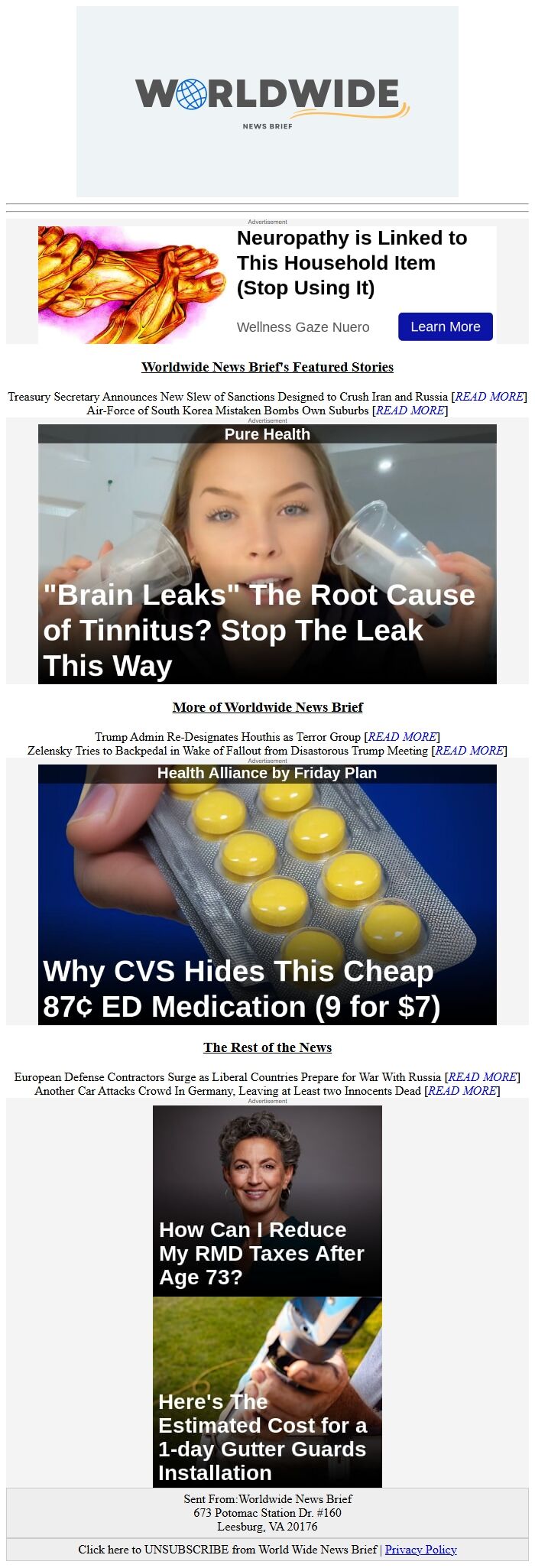Open the gutter guards installation cost ad
This screenshot has width=535, height=1568.
coord(267,1391)
